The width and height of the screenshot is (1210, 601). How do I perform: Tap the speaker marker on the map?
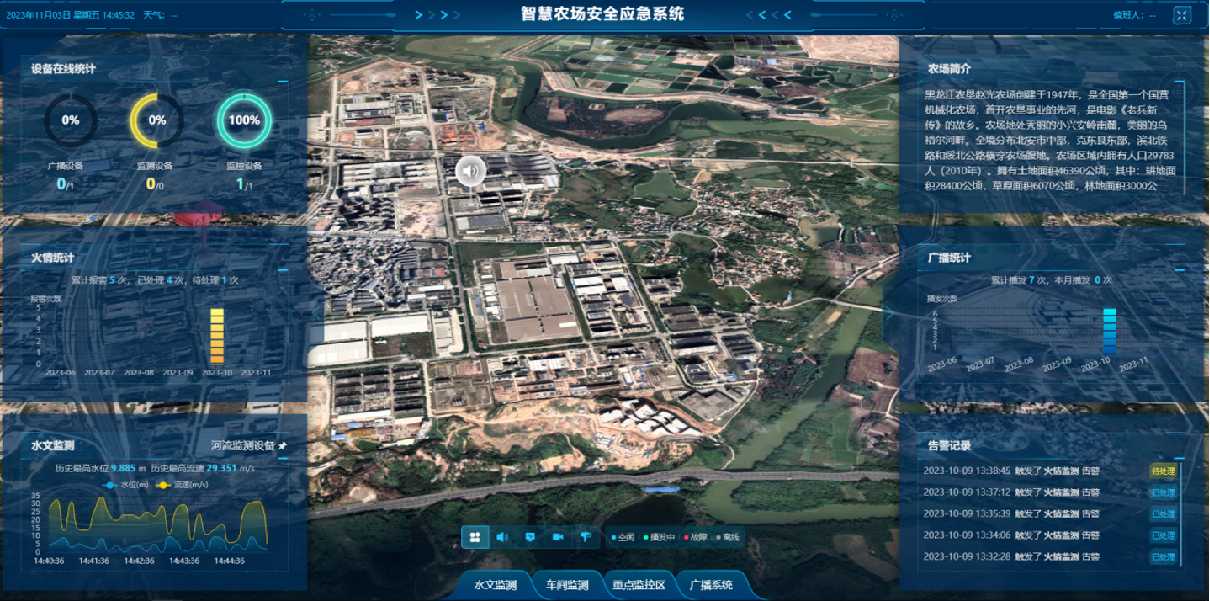470,172
